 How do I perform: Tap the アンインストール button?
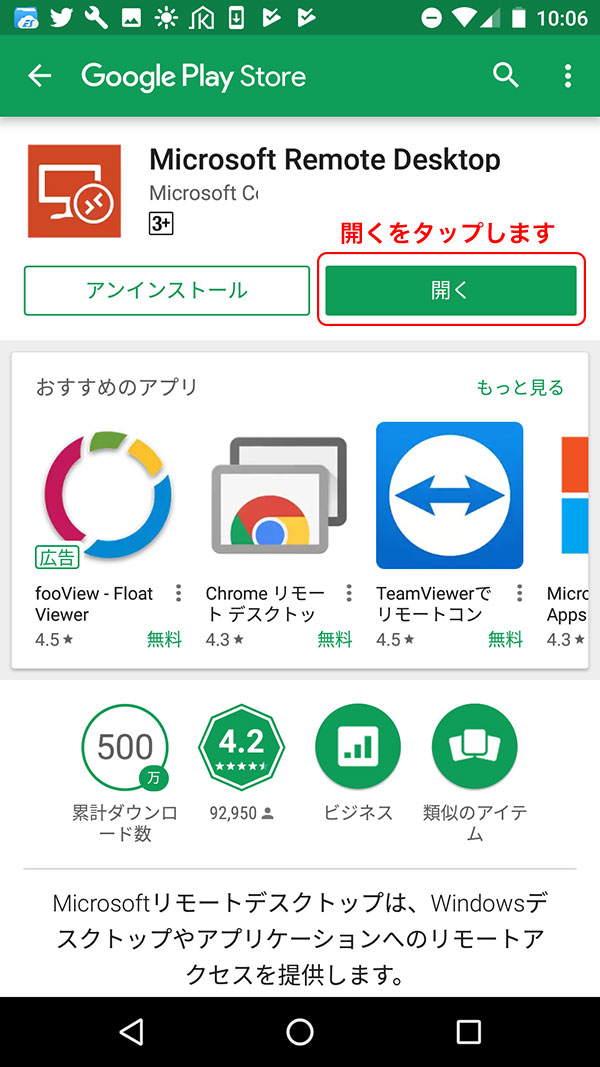[167, 291]
